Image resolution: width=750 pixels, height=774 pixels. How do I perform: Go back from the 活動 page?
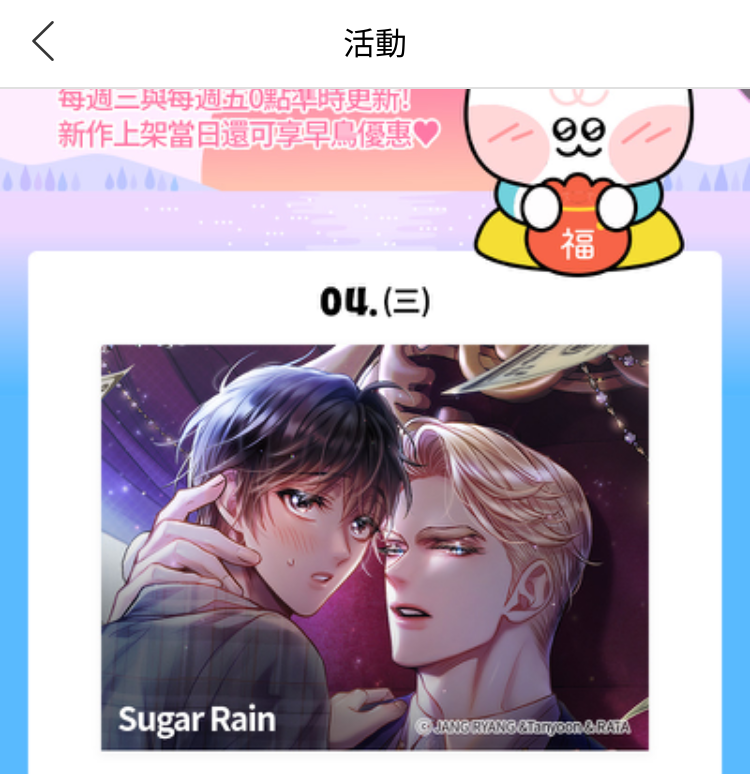(x=44, y=42)
